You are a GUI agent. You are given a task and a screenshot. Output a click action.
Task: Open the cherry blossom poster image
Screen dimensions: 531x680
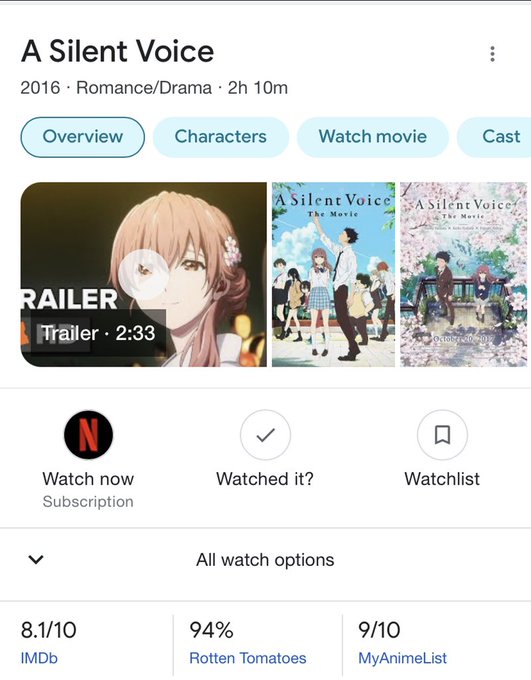(463, 274)
